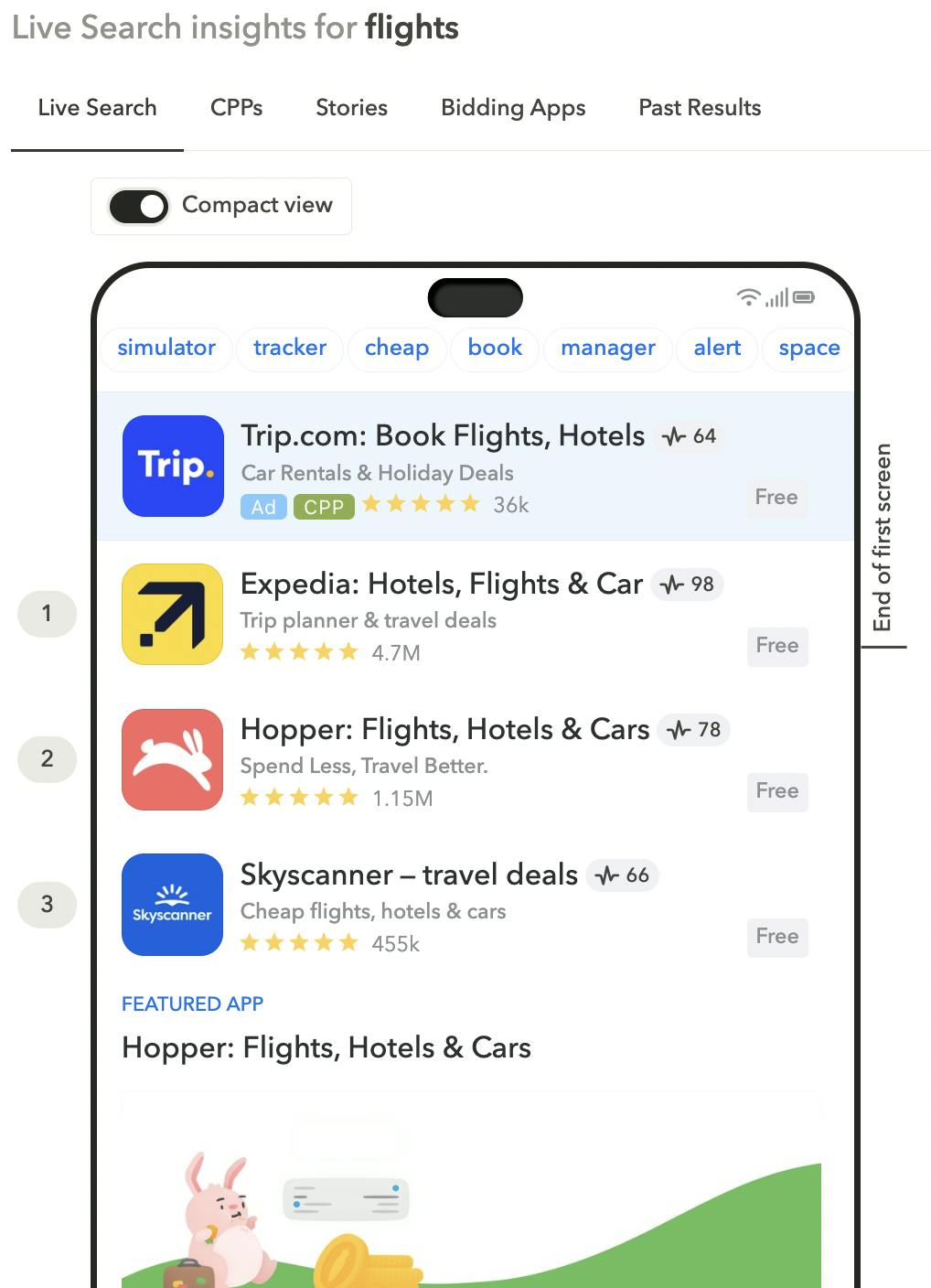931x1288 pixels.
Task: Tap the manager suggestion chip
Action: click(607, 349)
